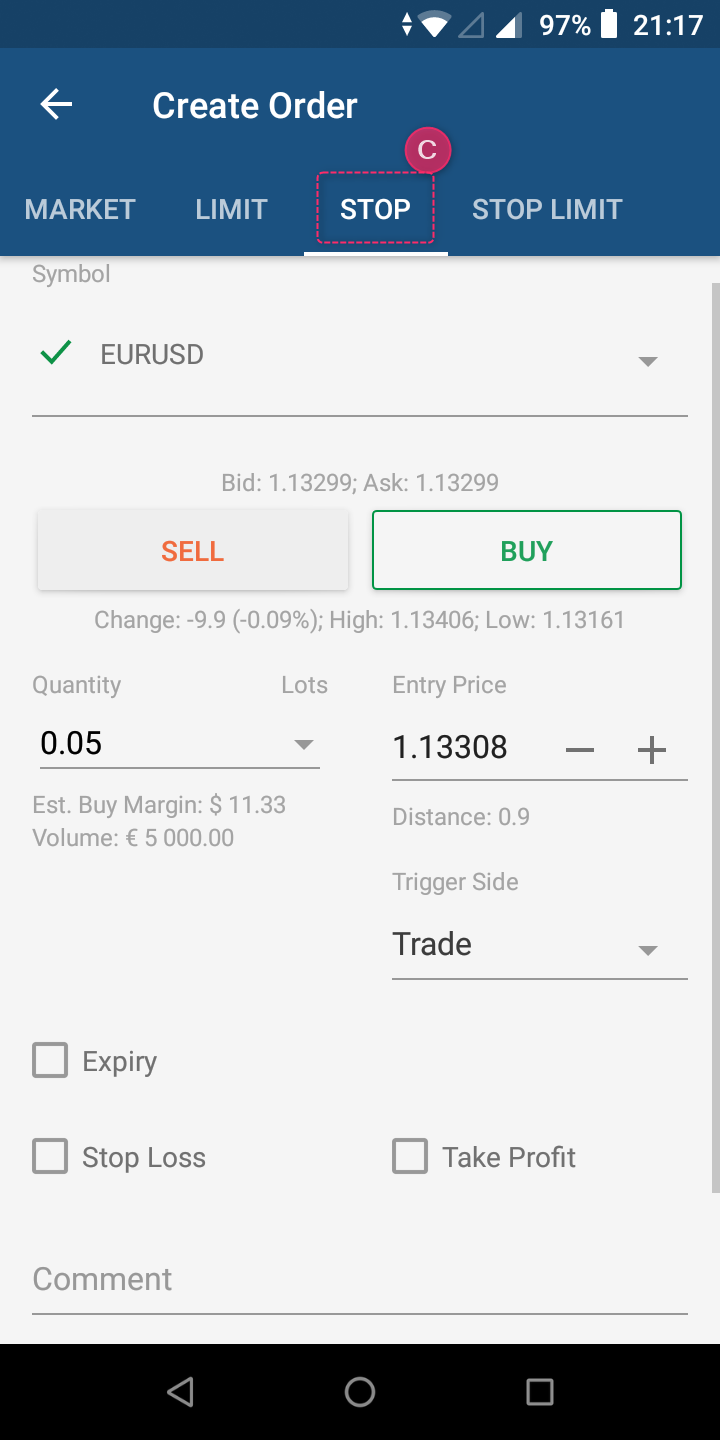
Task: Switch to the Limit tab
Action: coord(231,209)
